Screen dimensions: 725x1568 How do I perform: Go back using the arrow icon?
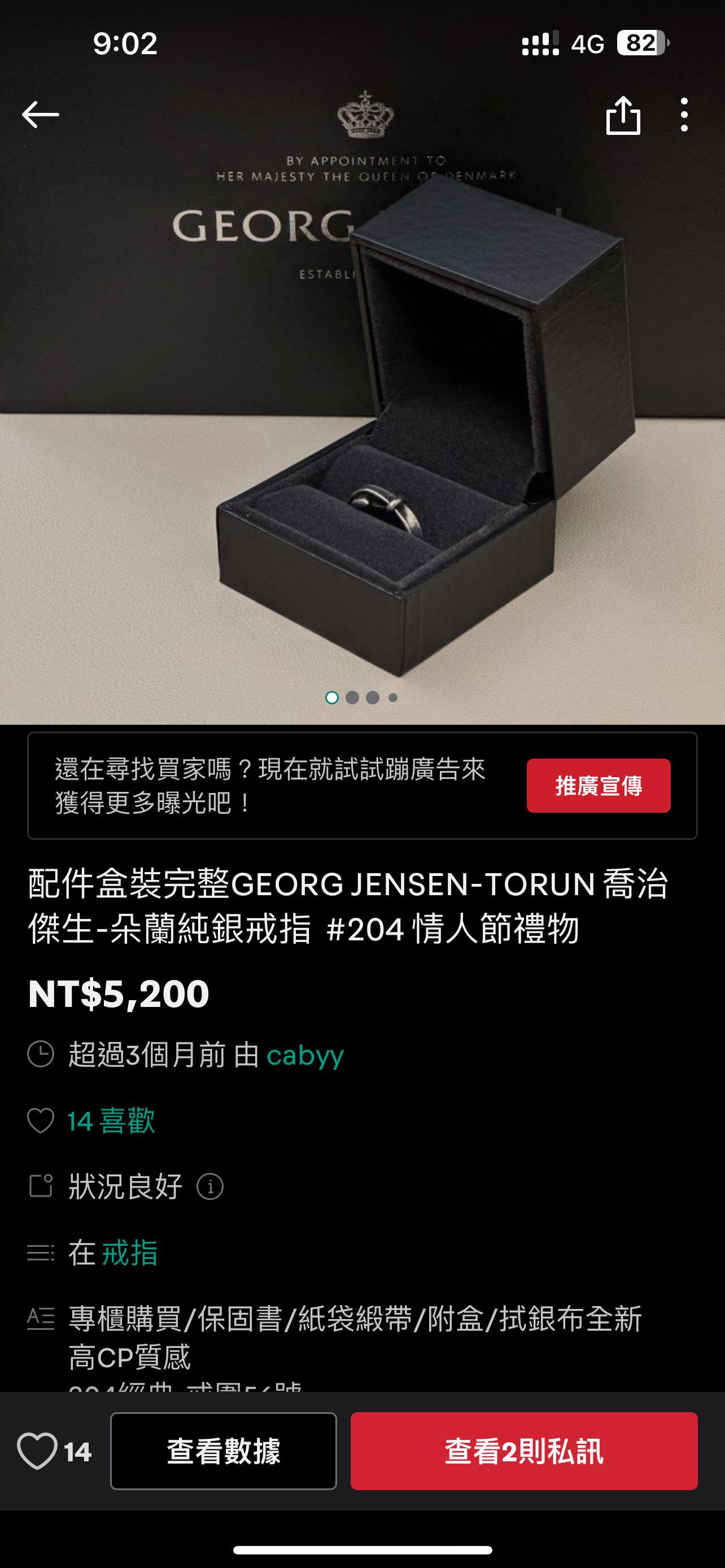click(40, 115)
